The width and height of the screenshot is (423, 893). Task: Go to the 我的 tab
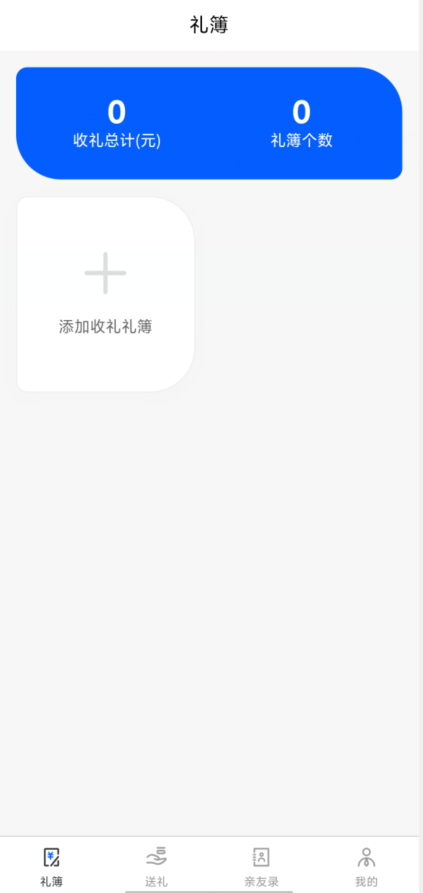[x=366, y=867]
